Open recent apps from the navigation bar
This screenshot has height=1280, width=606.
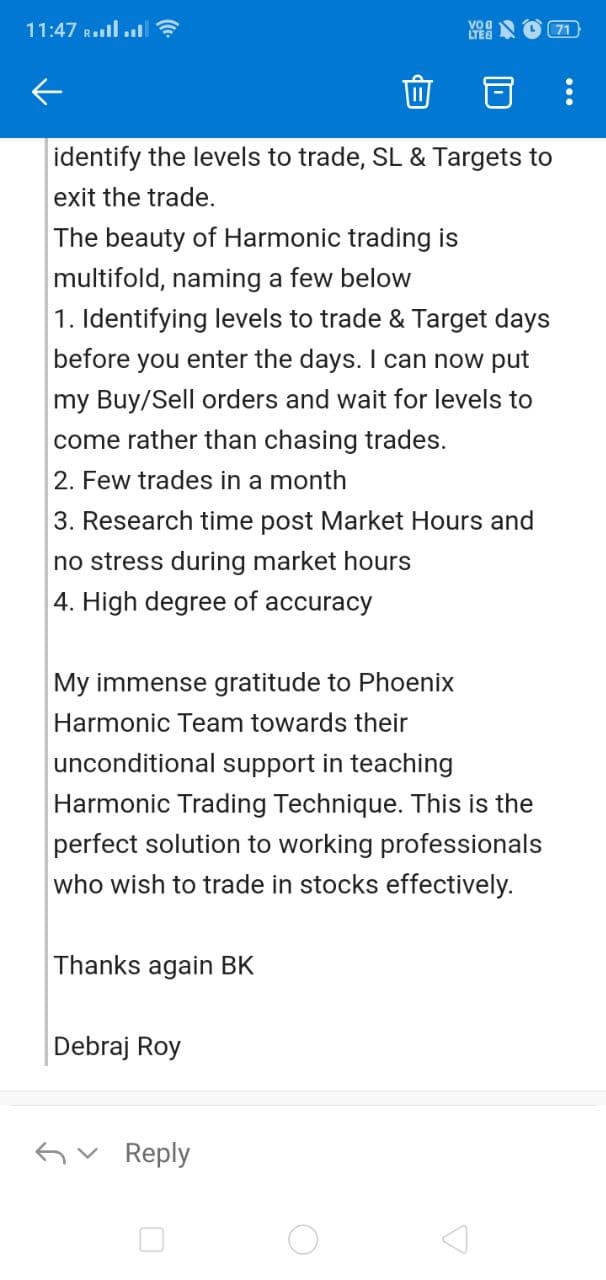pyautogui.click(x=151, y=1240)
